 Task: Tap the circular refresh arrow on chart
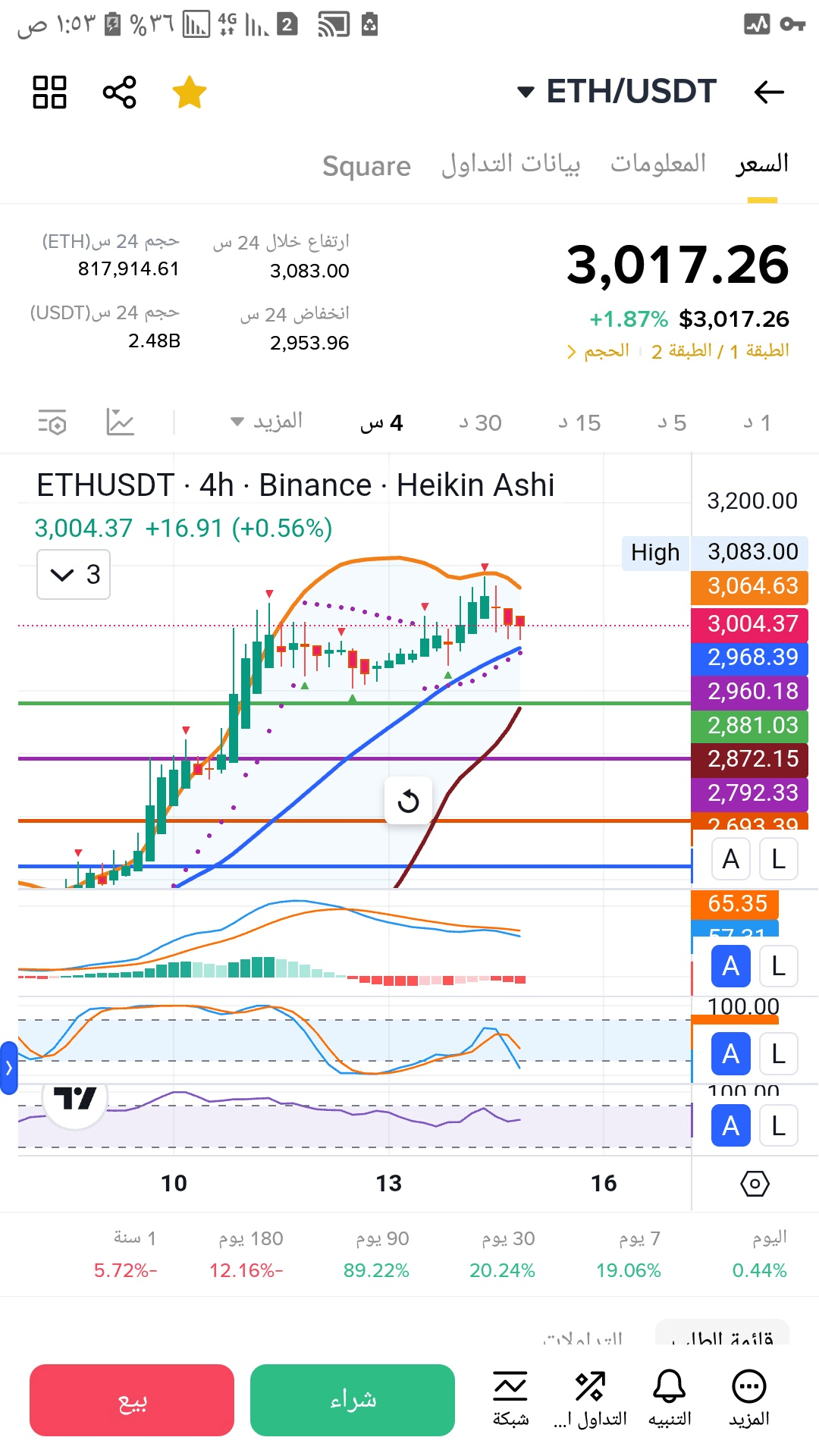coord(408,799)
